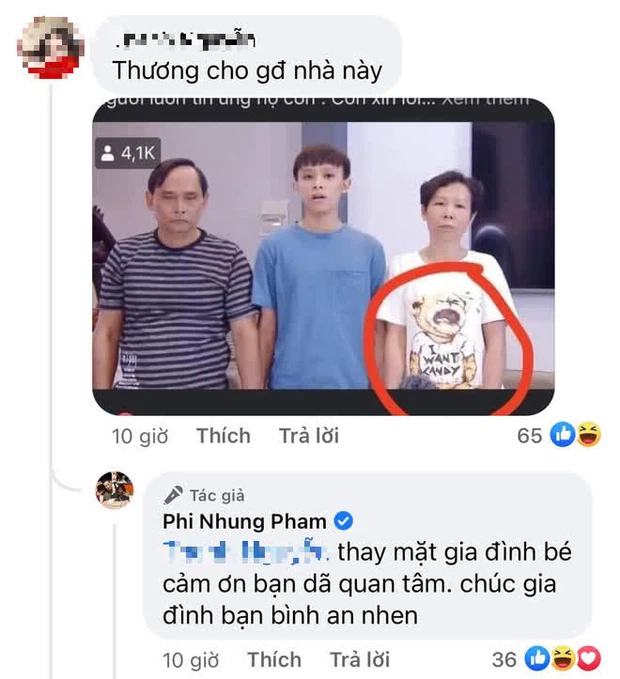Screen dimensions: 620x679
Task: Open the first commenter's profile picture
Action: pyautogui.click(x=50, y=46)
